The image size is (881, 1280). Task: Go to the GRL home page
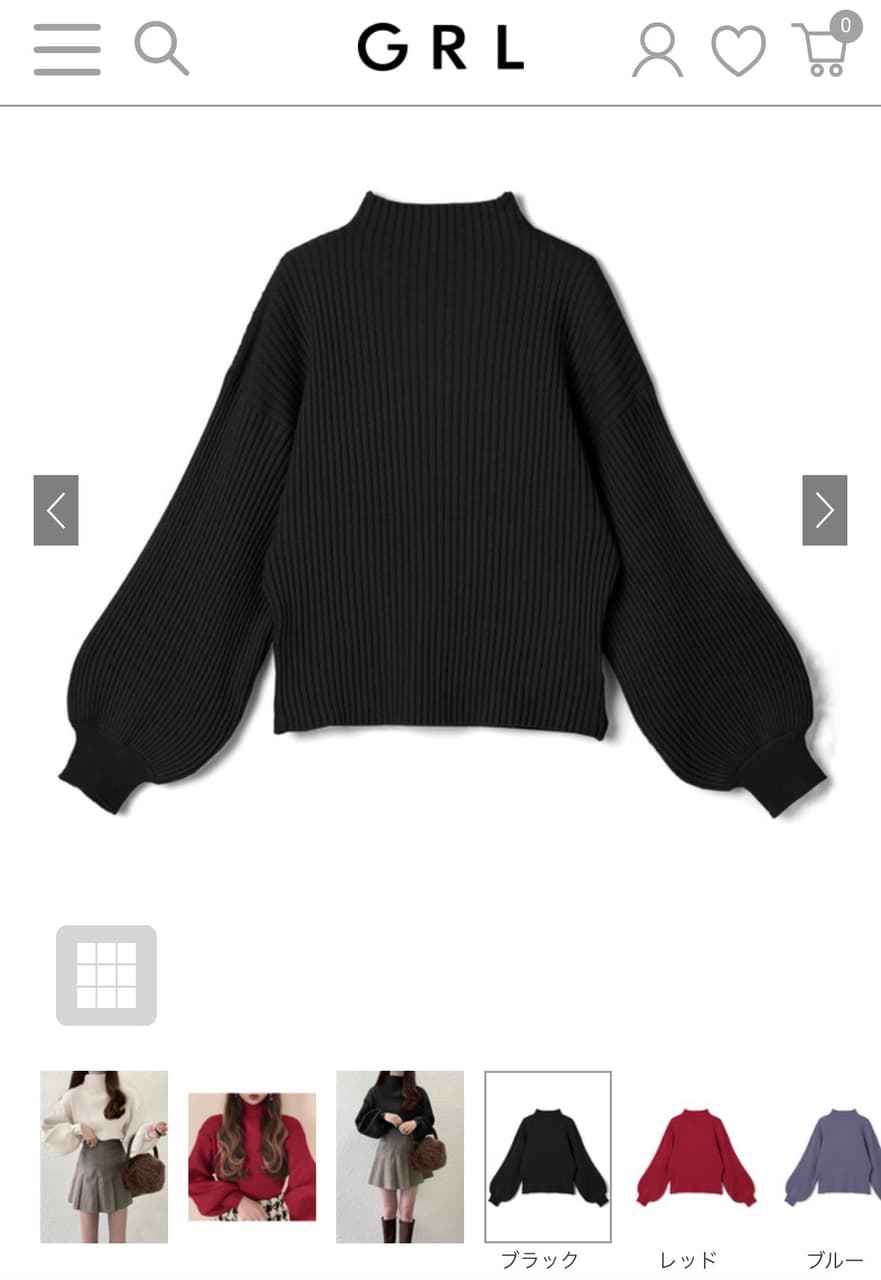click(440, 48)
